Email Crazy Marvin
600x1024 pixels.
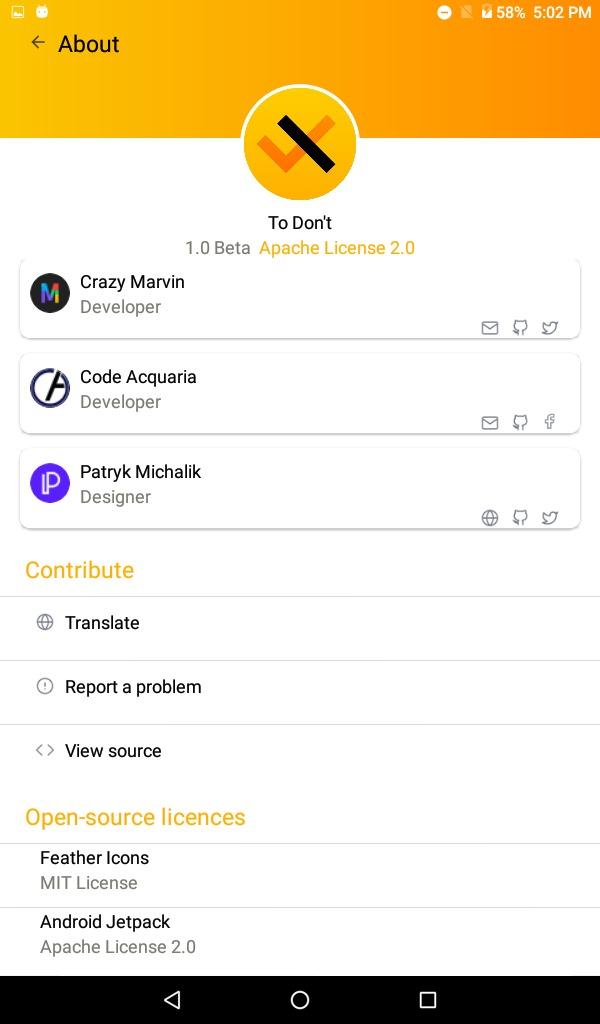point(490,328)
